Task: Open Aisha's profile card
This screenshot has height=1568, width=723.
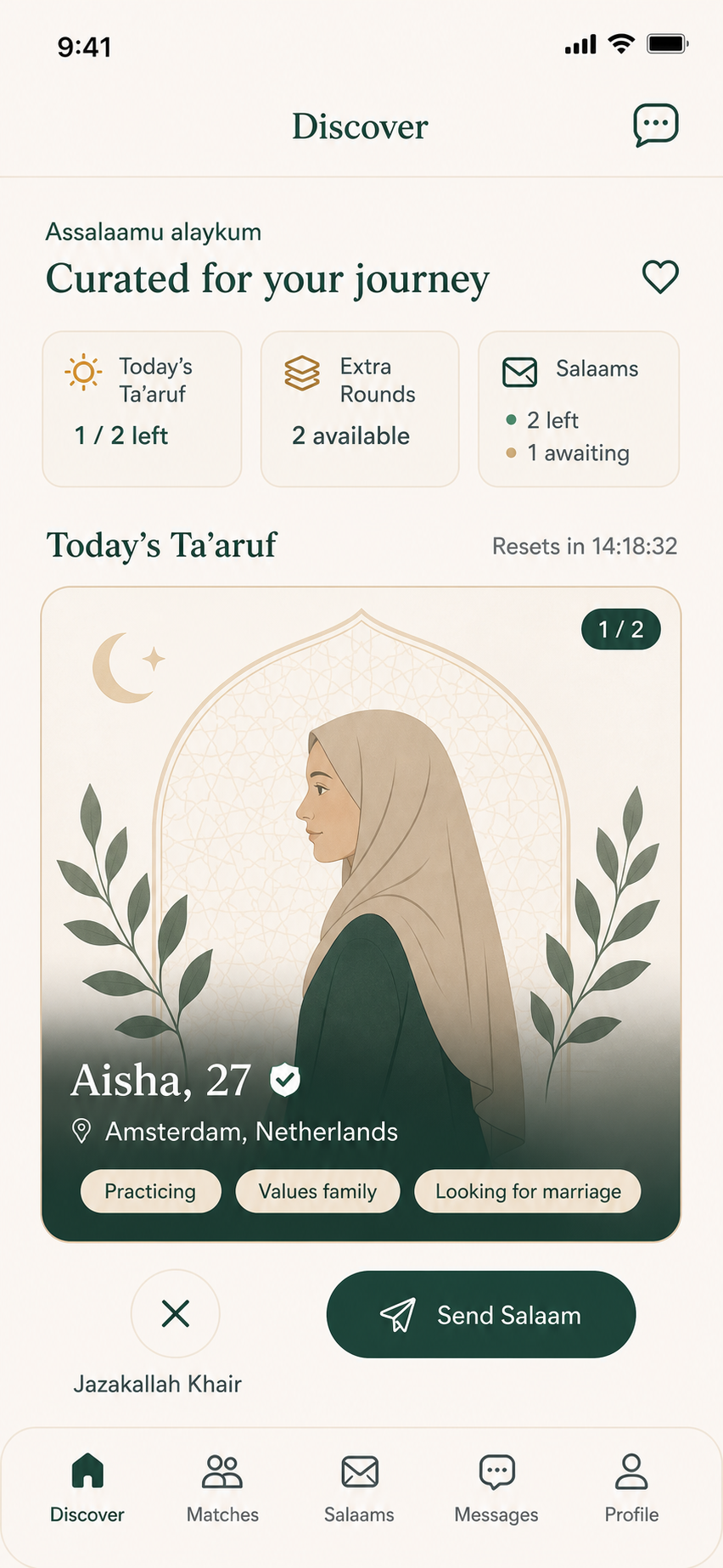Action: [x=361, y=914]
